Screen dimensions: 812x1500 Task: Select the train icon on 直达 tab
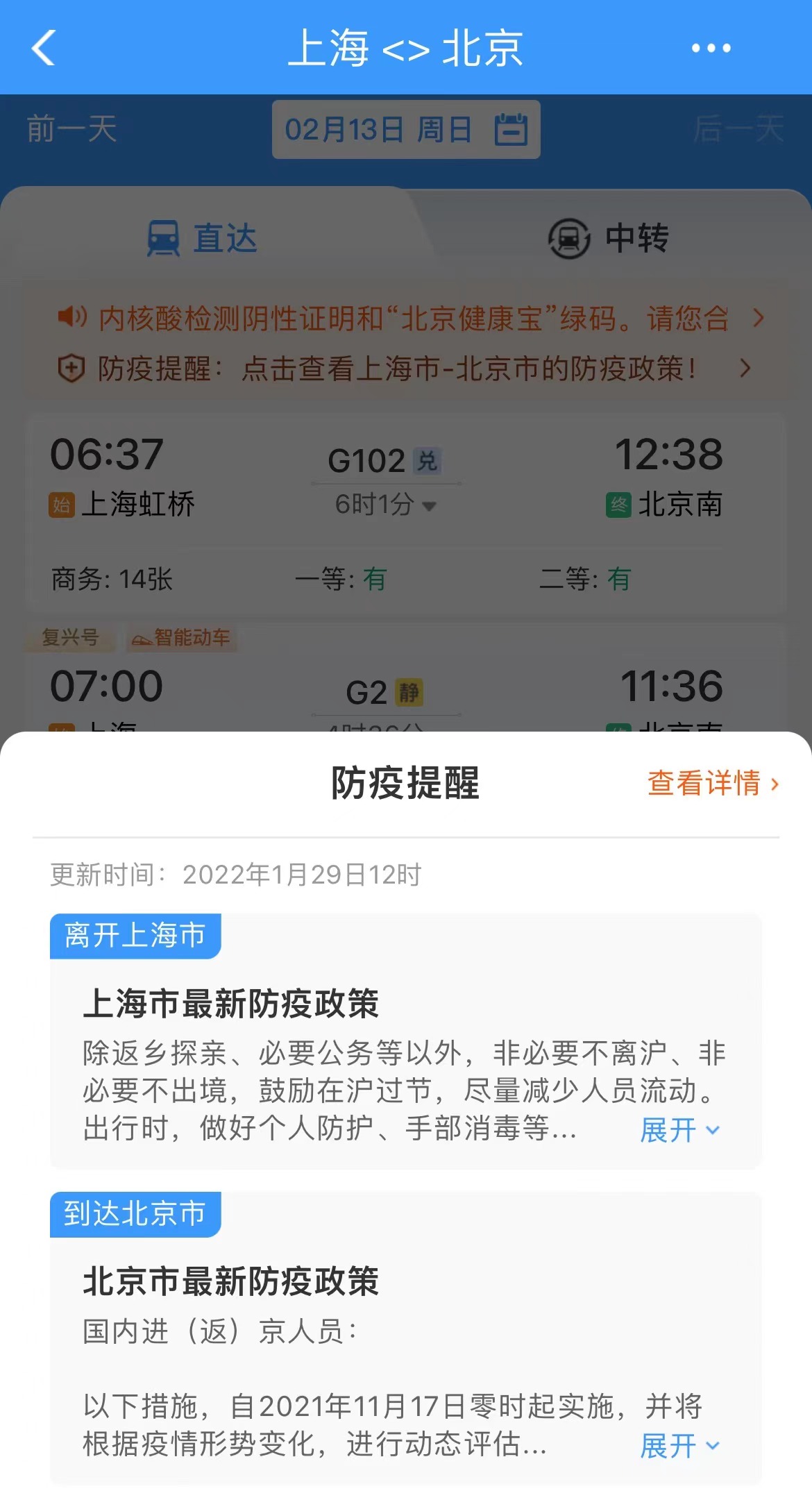(164, 238)
